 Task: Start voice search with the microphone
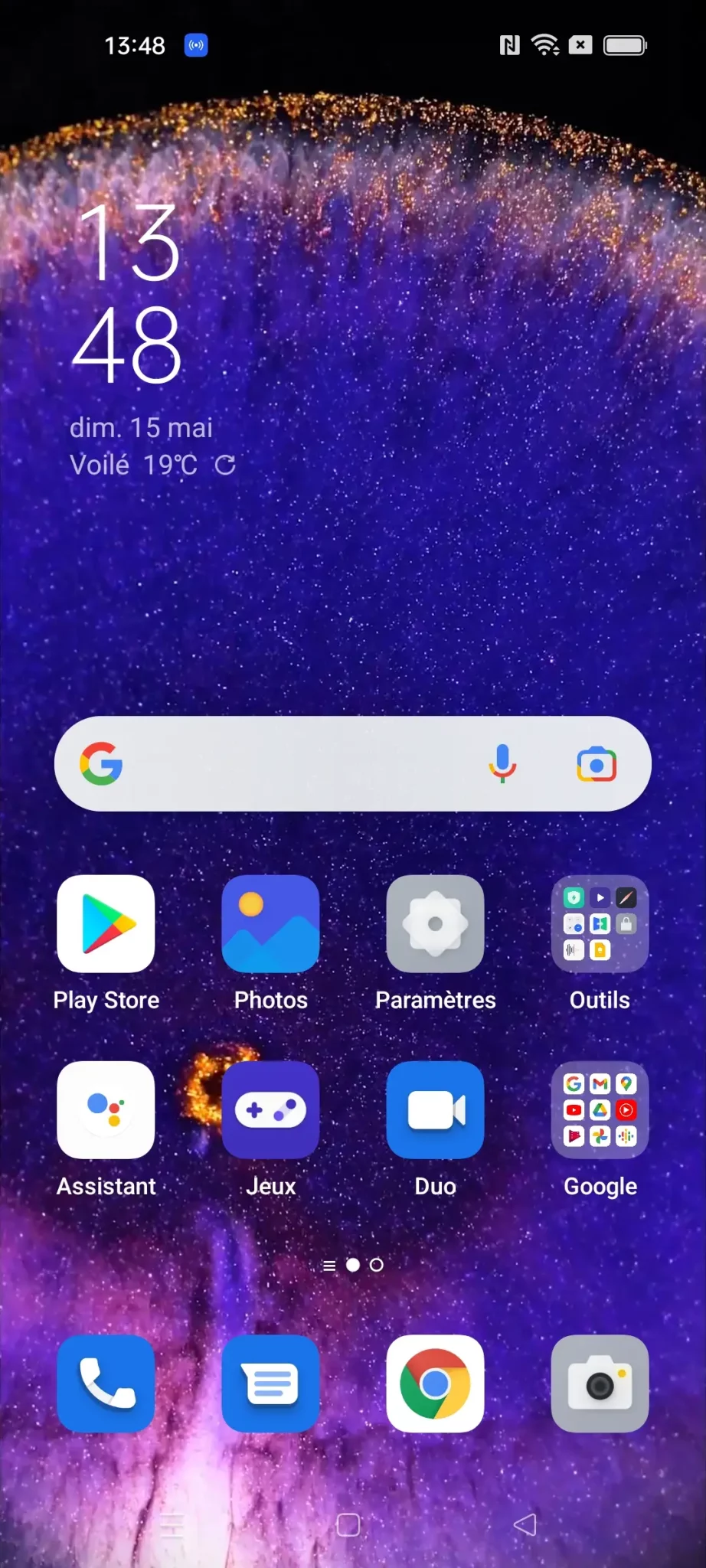pos(503,764)
